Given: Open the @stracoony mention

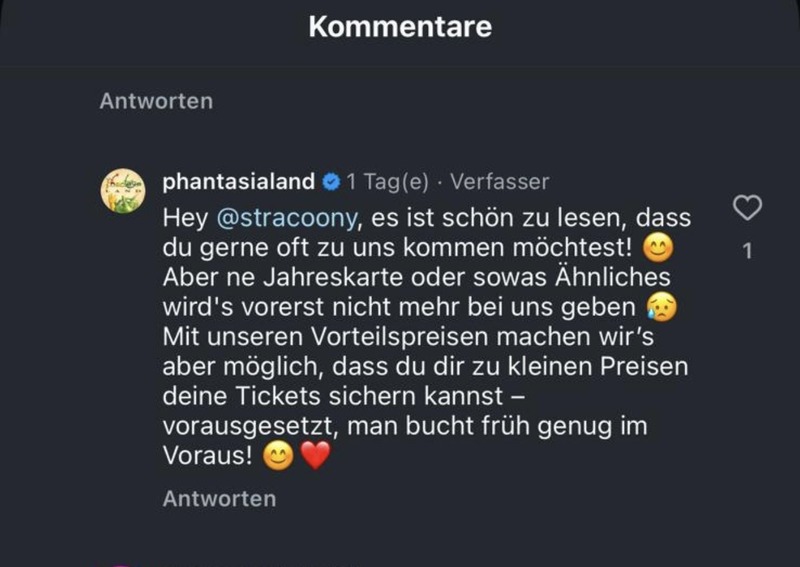Looking at the screenshot, I should click(277, 217).
